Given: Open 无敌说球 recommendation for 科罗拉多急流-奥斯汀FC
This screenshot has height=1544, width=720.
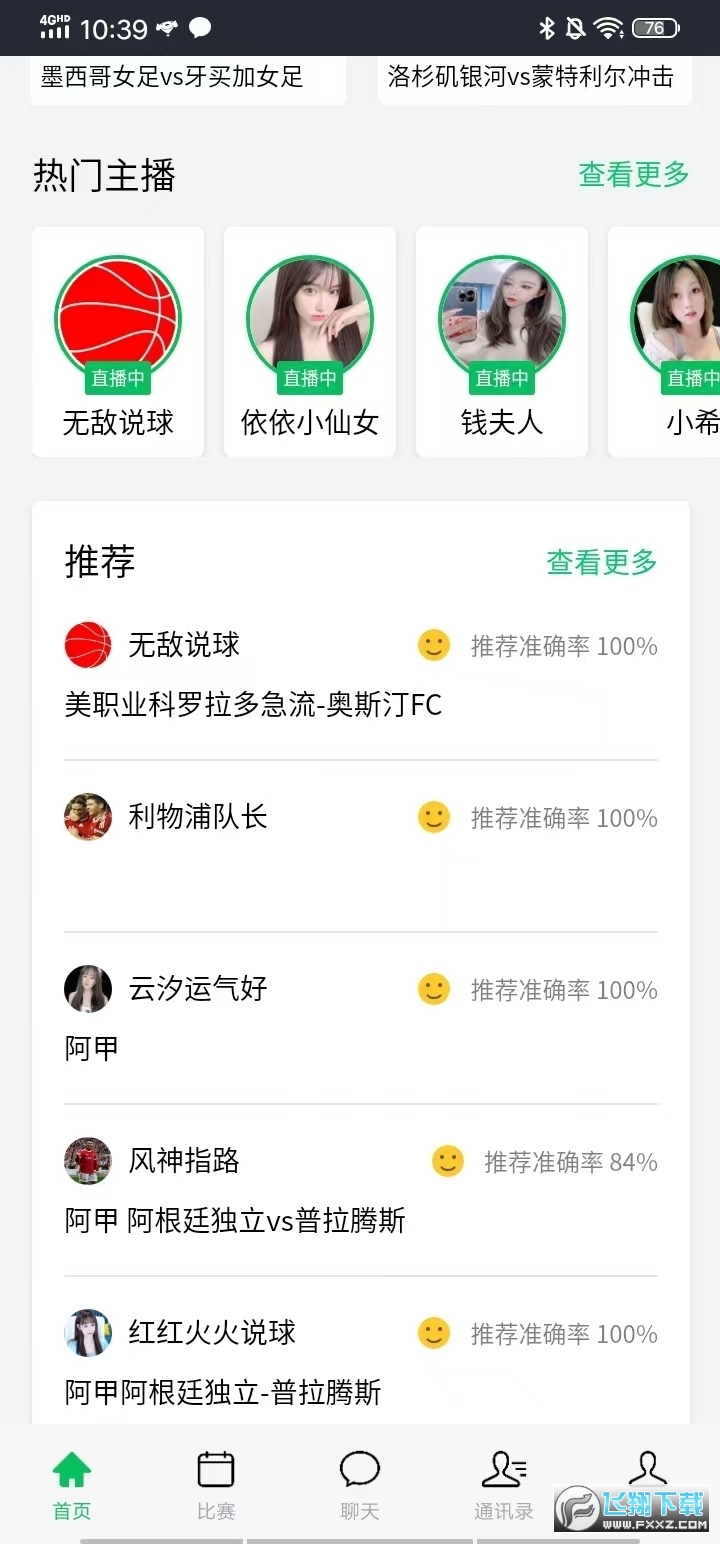Looking at the screenshot, I should tap(360, 675).
